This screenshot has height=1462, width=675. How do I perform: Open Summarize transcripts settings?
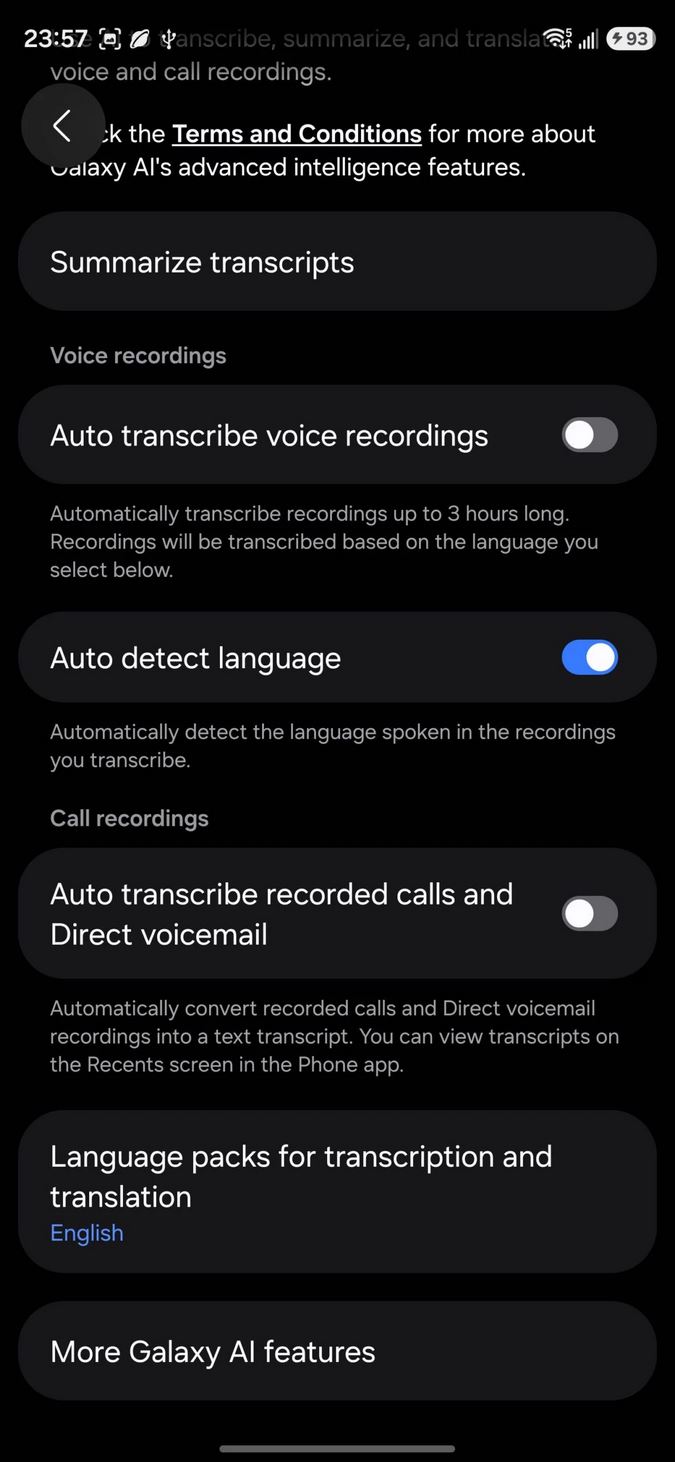click(337, 262)
